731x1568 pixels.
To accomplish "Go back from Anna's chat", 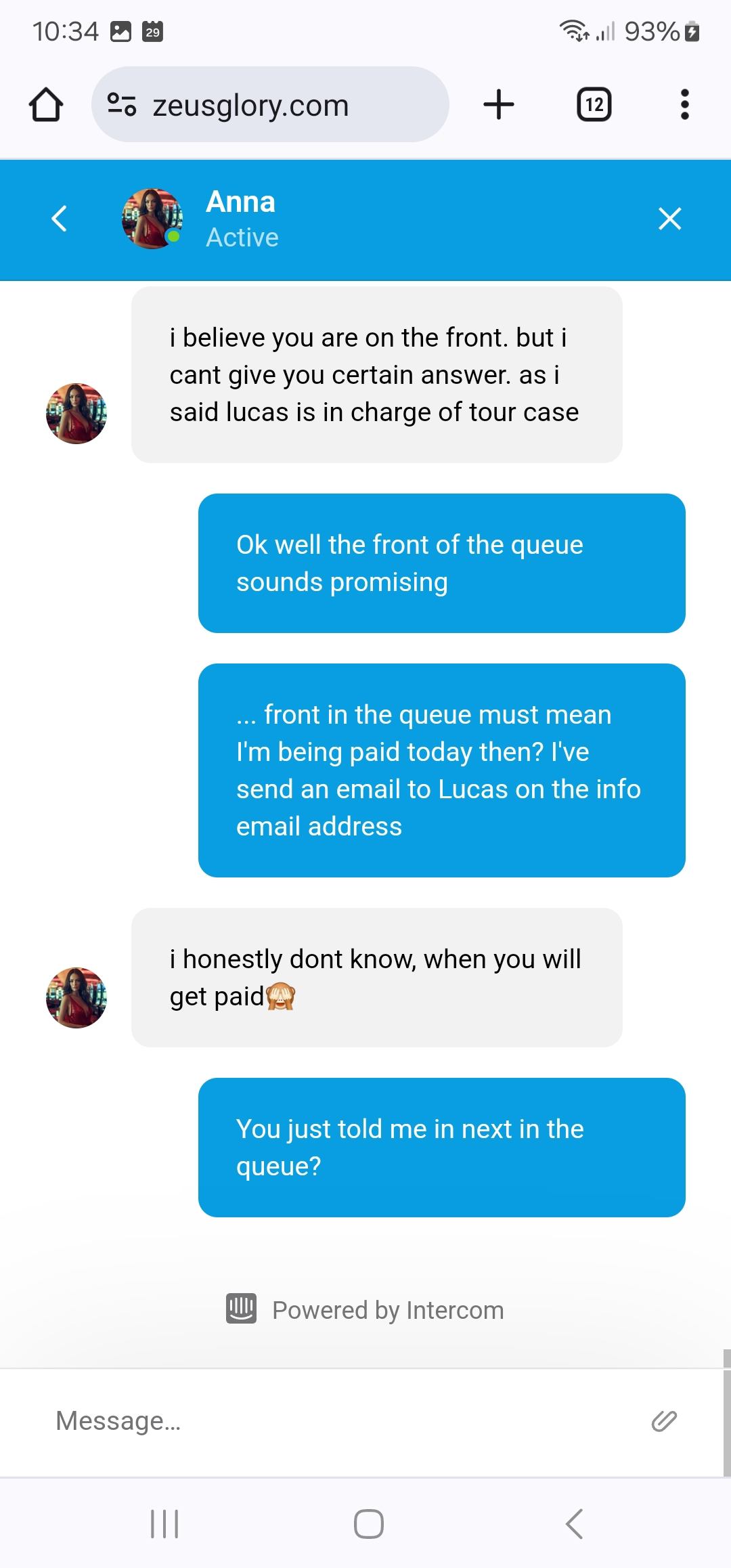I will pyautogui.click(x=60, y=219).
